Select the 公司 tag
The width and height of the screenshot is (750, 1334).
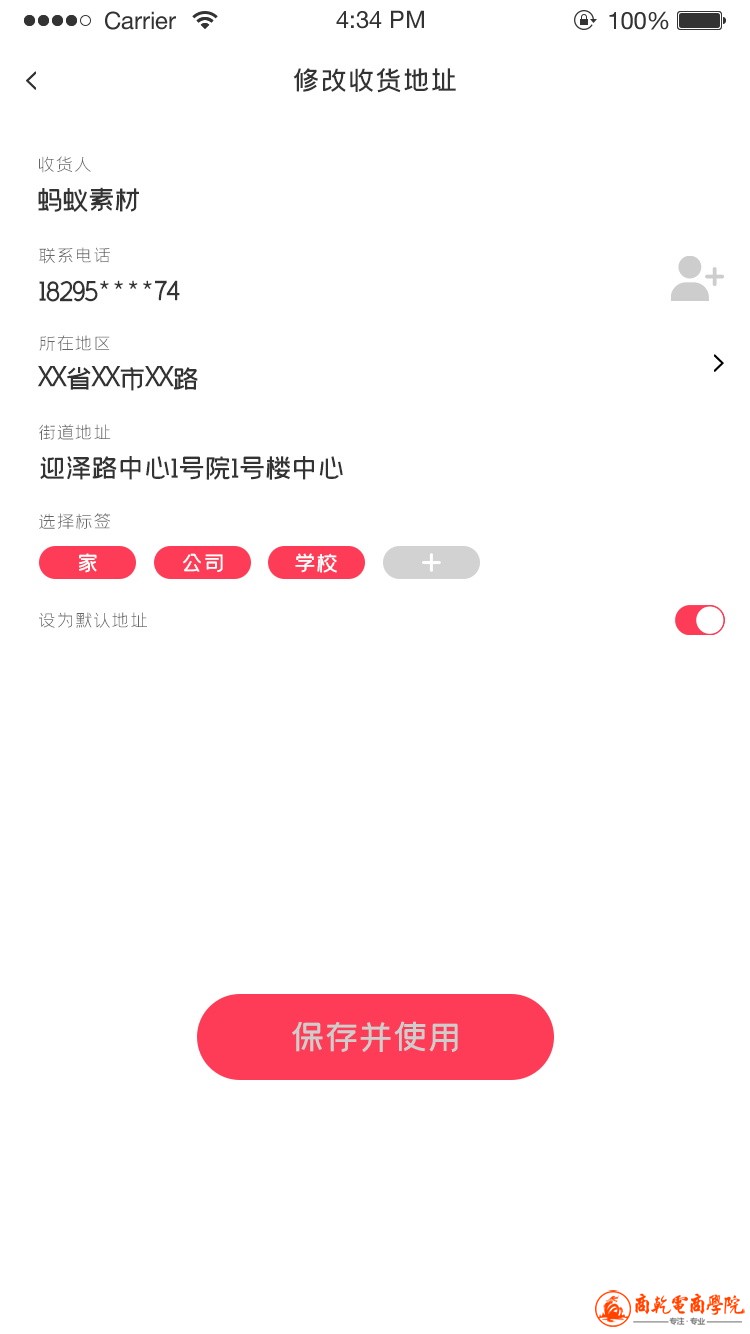[202, 563]
